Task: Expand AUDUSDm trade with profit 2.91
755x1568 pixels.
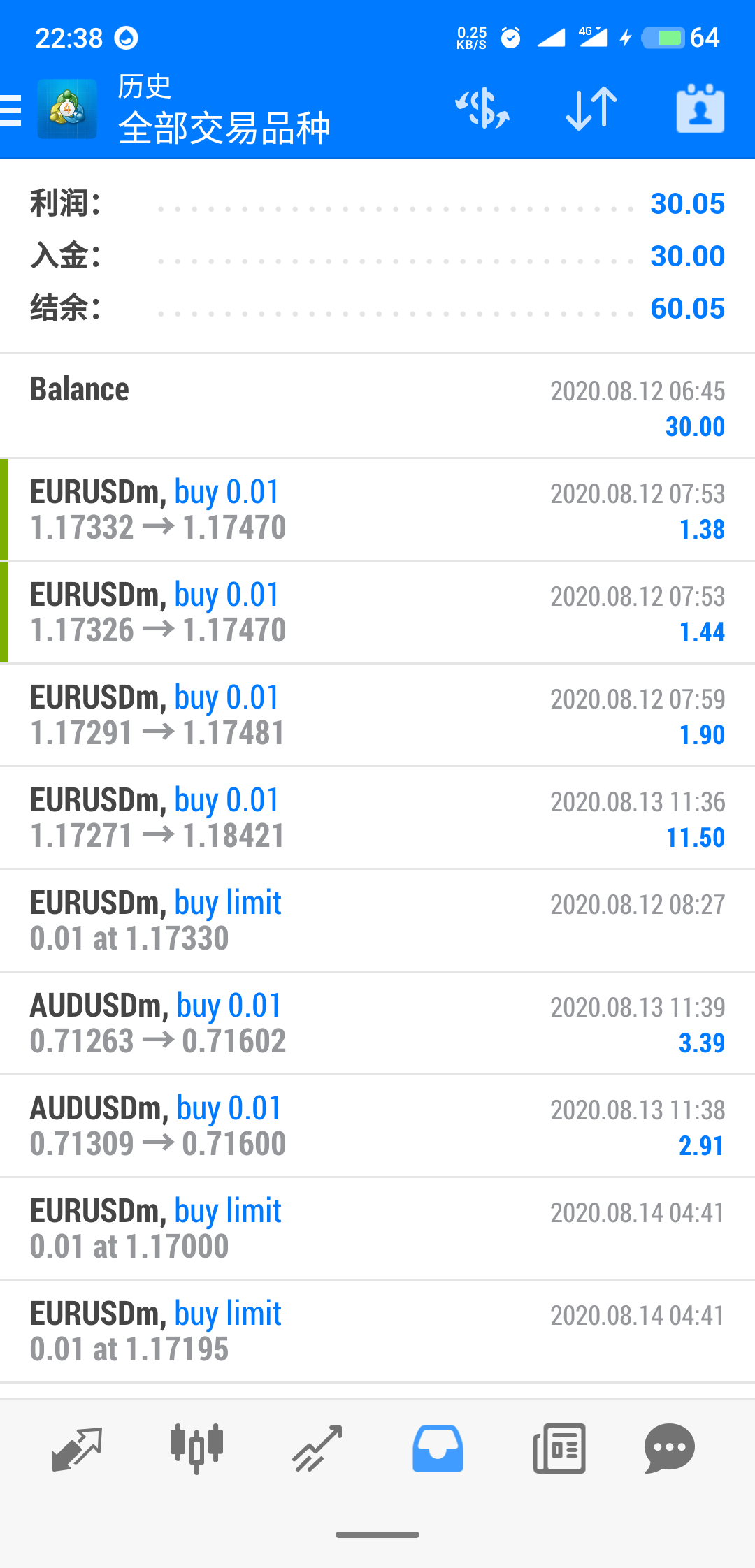Action: pyautogui.click(x=377, y=1126)
